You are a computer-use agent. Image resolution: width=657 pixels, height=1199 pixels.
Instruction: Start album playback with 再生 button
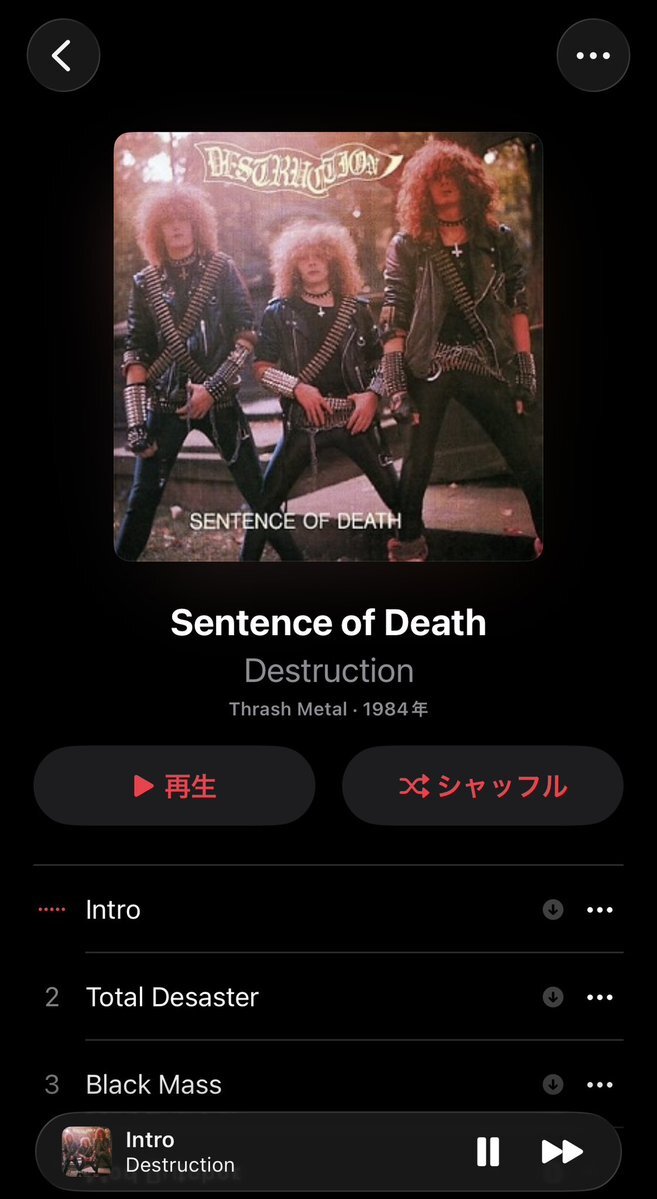pos(175,786)
